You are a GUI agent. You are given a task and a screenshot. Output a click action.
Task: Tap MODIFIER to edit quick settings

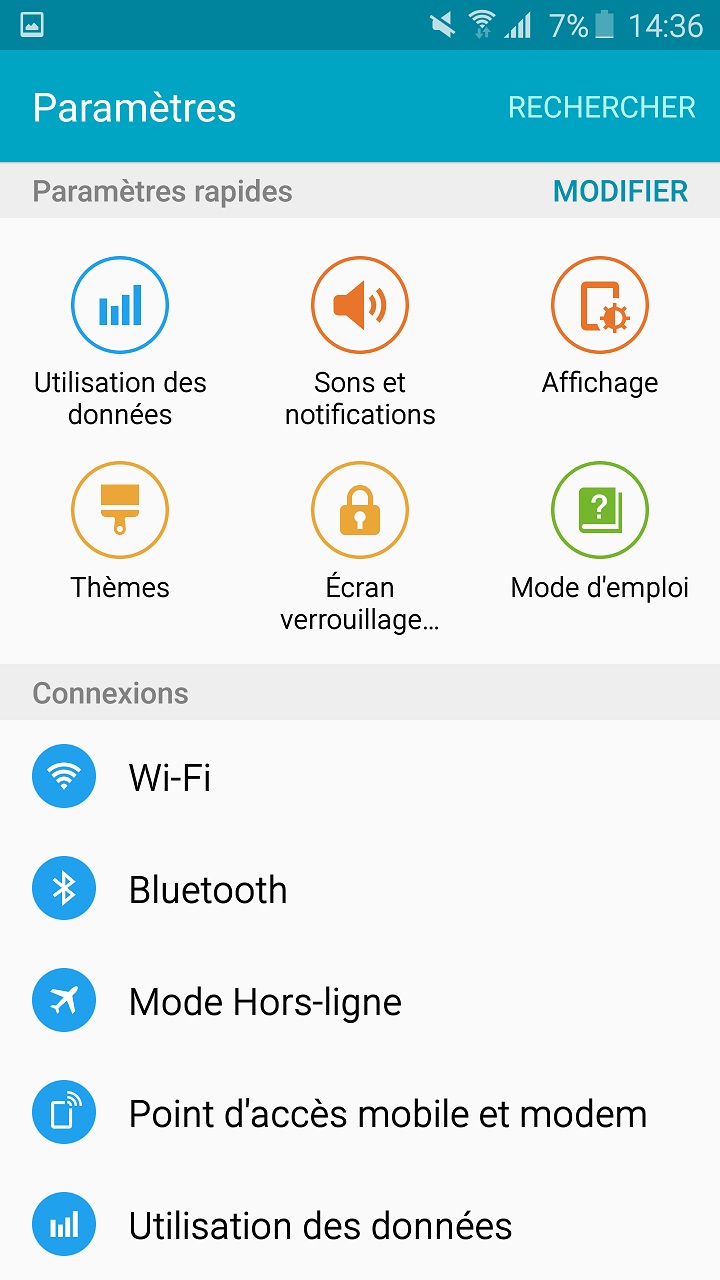click(620, 191)
